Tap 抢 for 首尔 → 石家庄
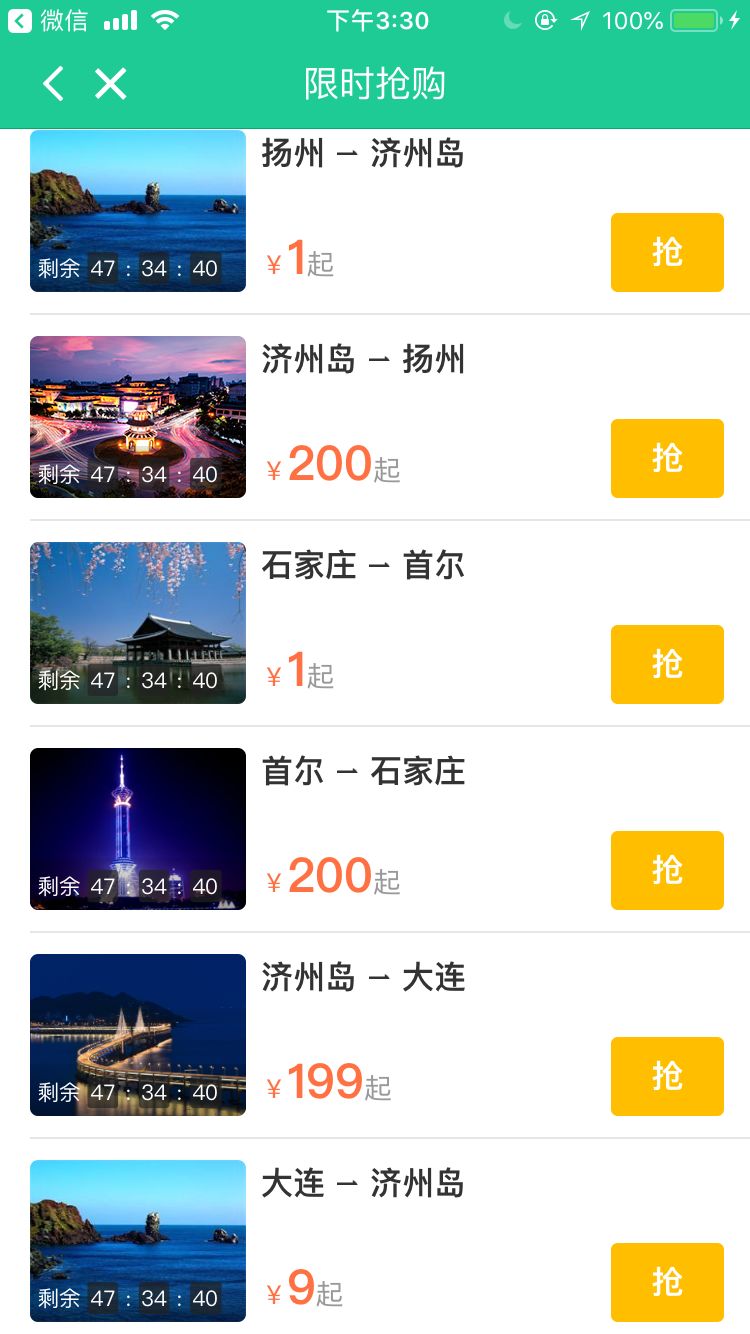Viewport: 750px width, 1334px height. click(667, 870)
